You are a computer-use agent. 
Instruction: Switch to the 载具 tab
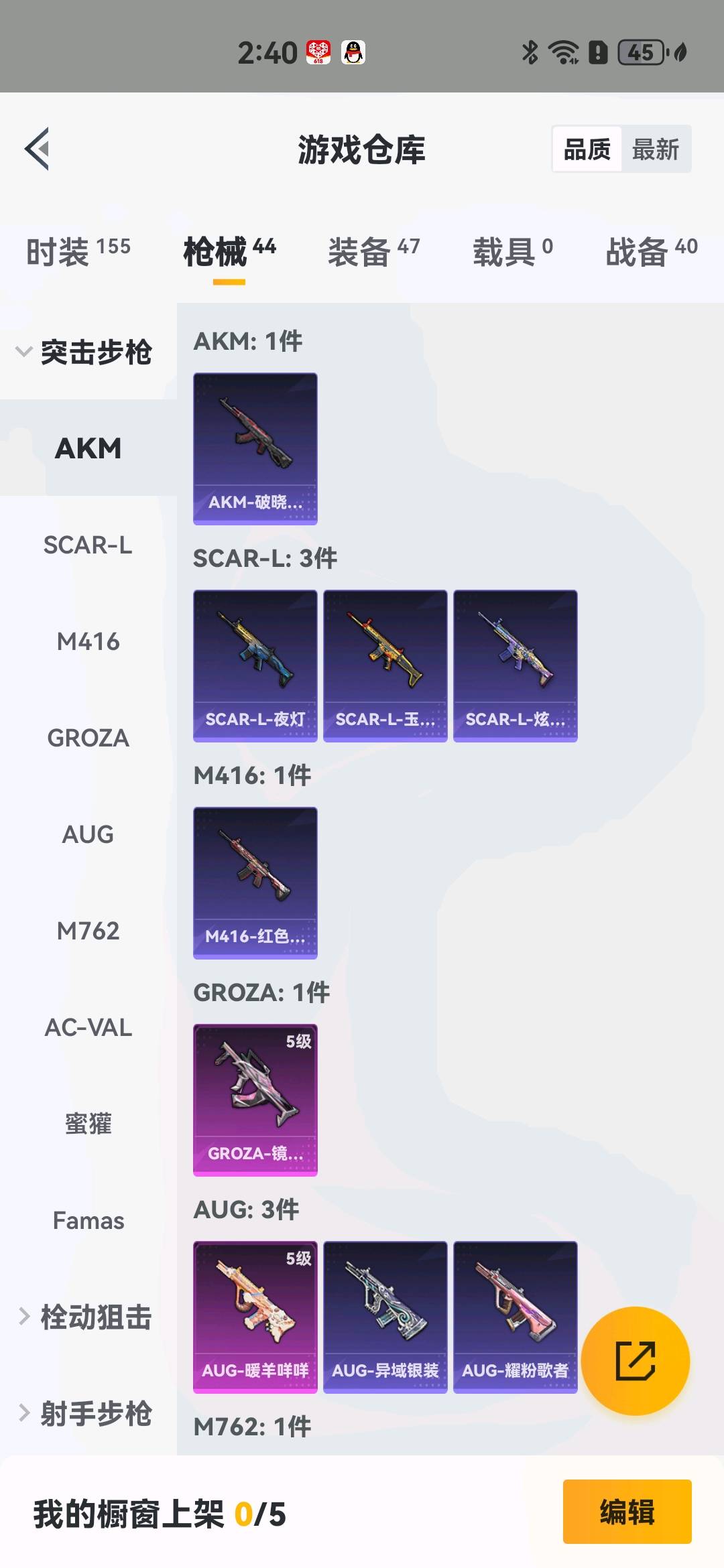[513, 252]
